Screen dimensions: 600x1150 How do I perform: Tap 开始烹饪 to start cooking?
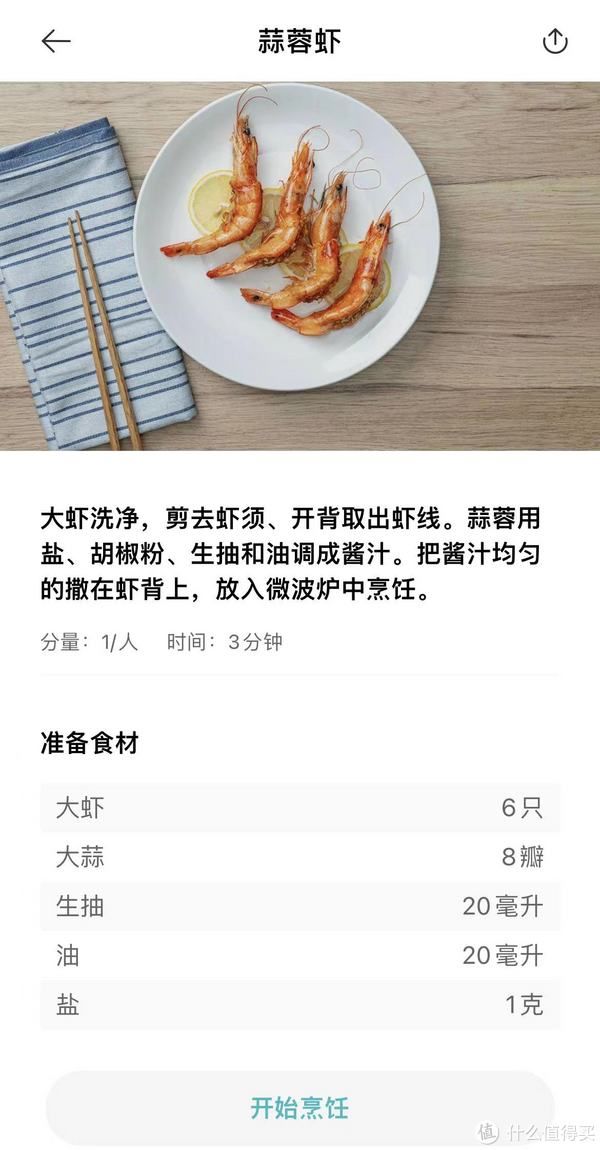[x=299, y=1107]
